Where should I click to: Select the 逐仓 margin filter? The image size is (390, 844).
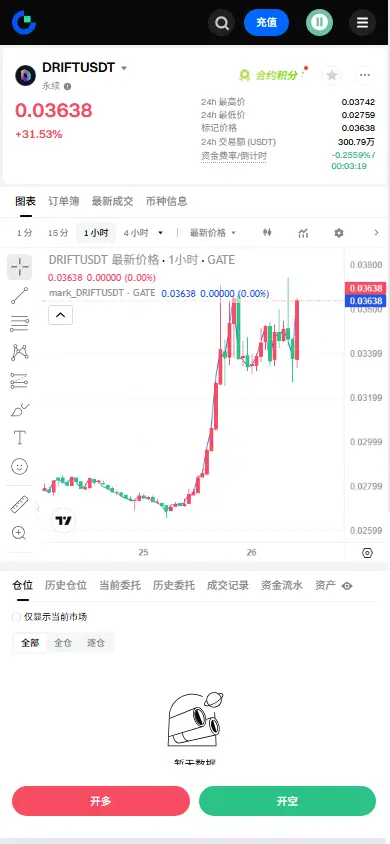pyautogui.click(x=96, y=643)
